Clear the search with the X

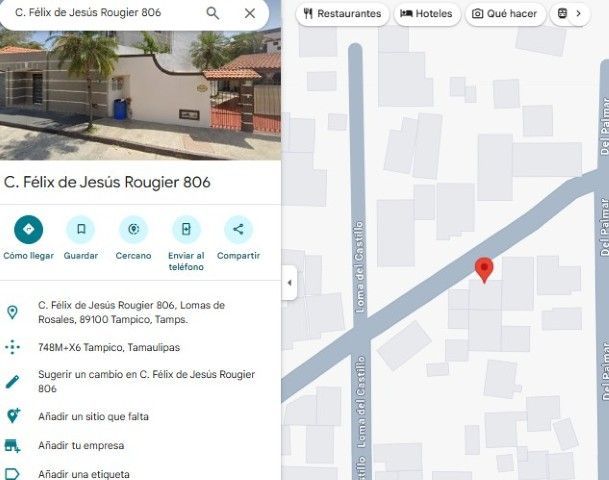point(250,13)
